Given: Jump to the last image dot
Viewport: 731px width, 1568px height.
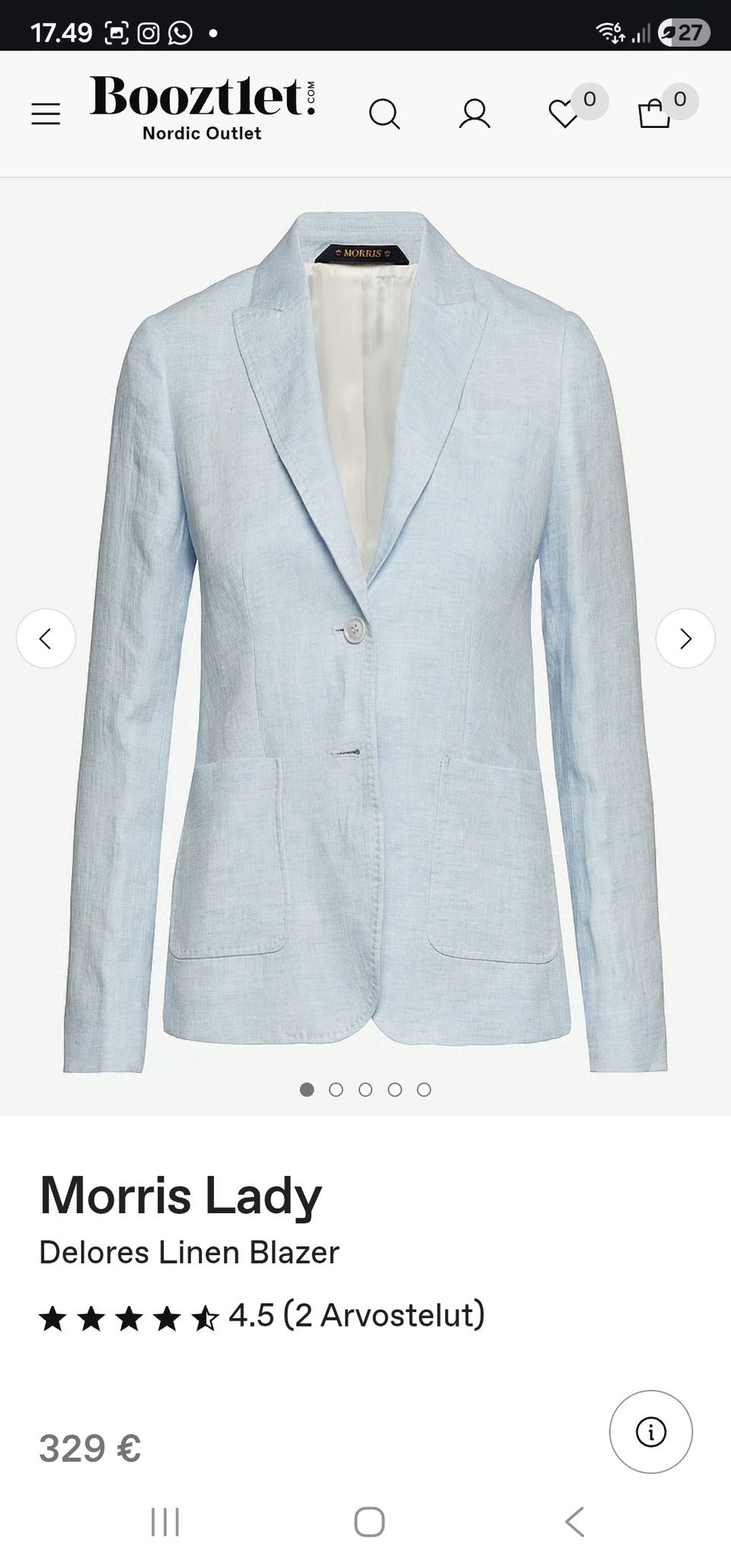Looking at the screenshot, I should (x=424, y=1090).
